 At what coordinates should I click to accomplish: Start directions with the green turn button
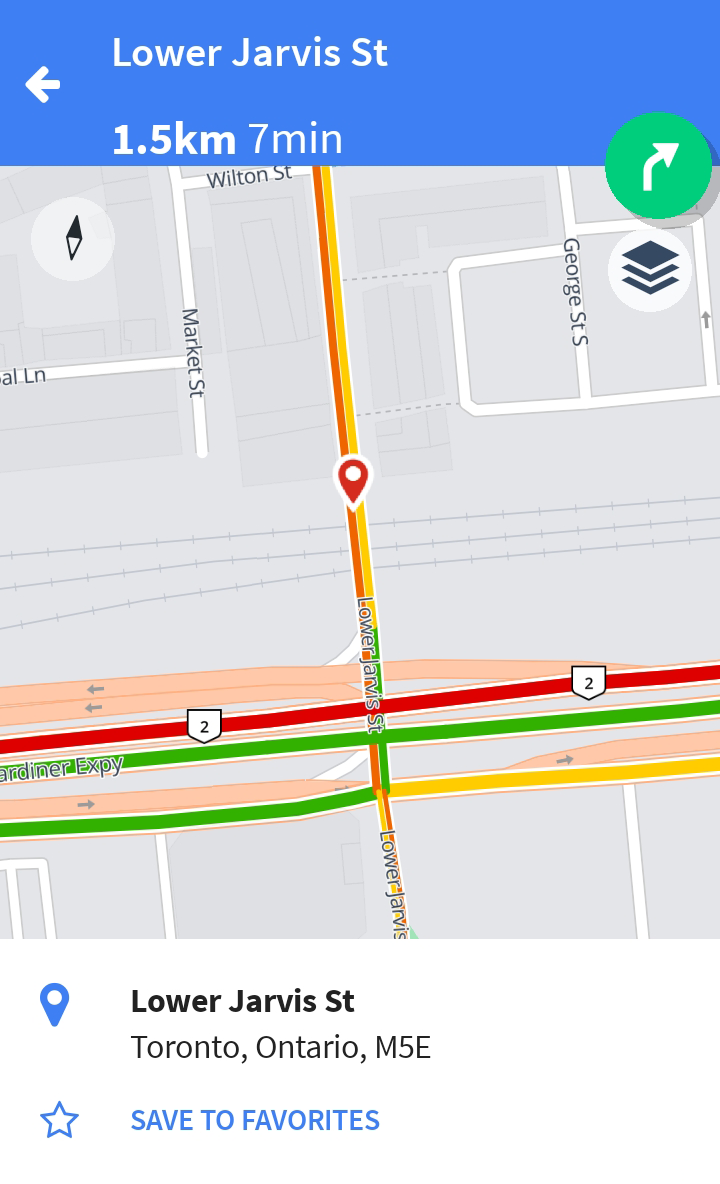pos(658,166)
